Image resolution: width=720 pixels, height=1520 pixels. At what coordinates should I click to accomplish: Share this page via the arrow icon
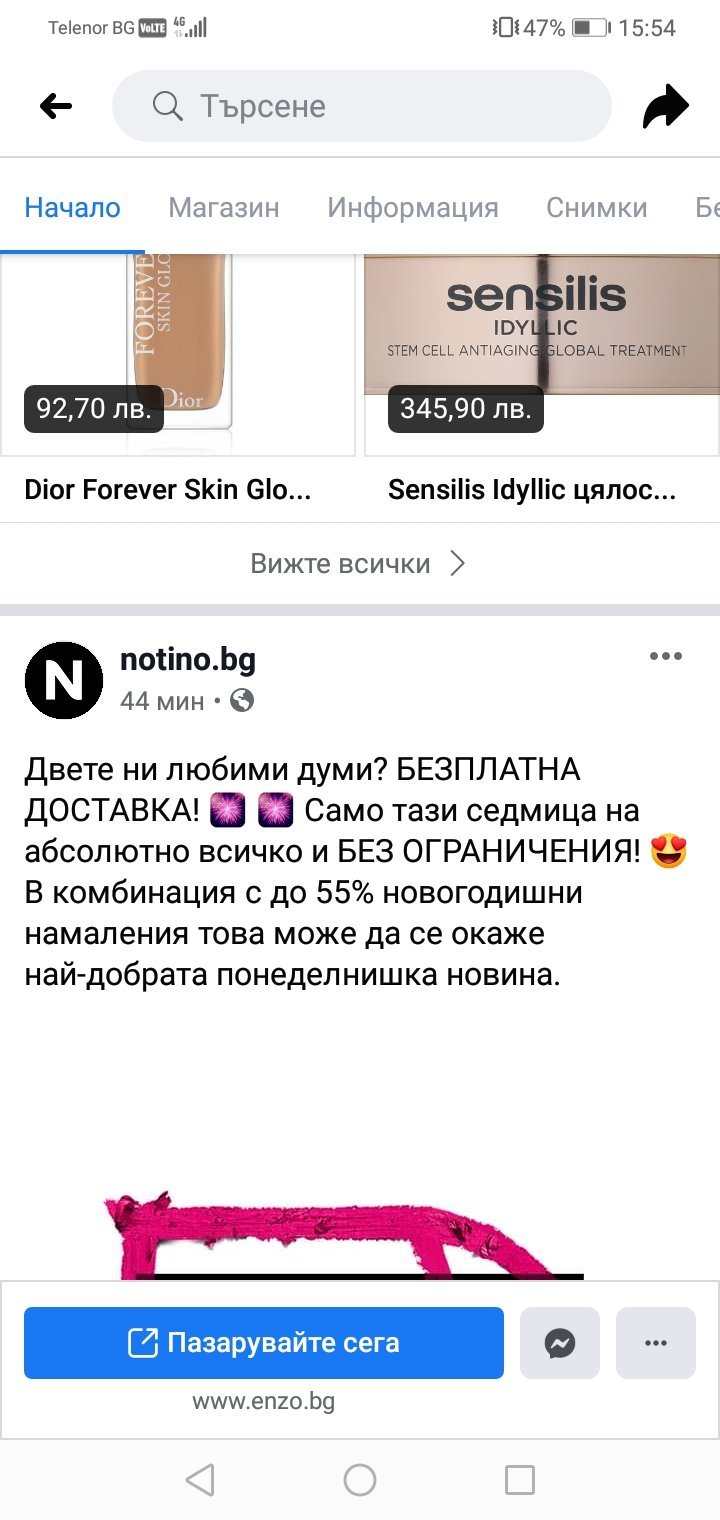[x=665, y=106]
